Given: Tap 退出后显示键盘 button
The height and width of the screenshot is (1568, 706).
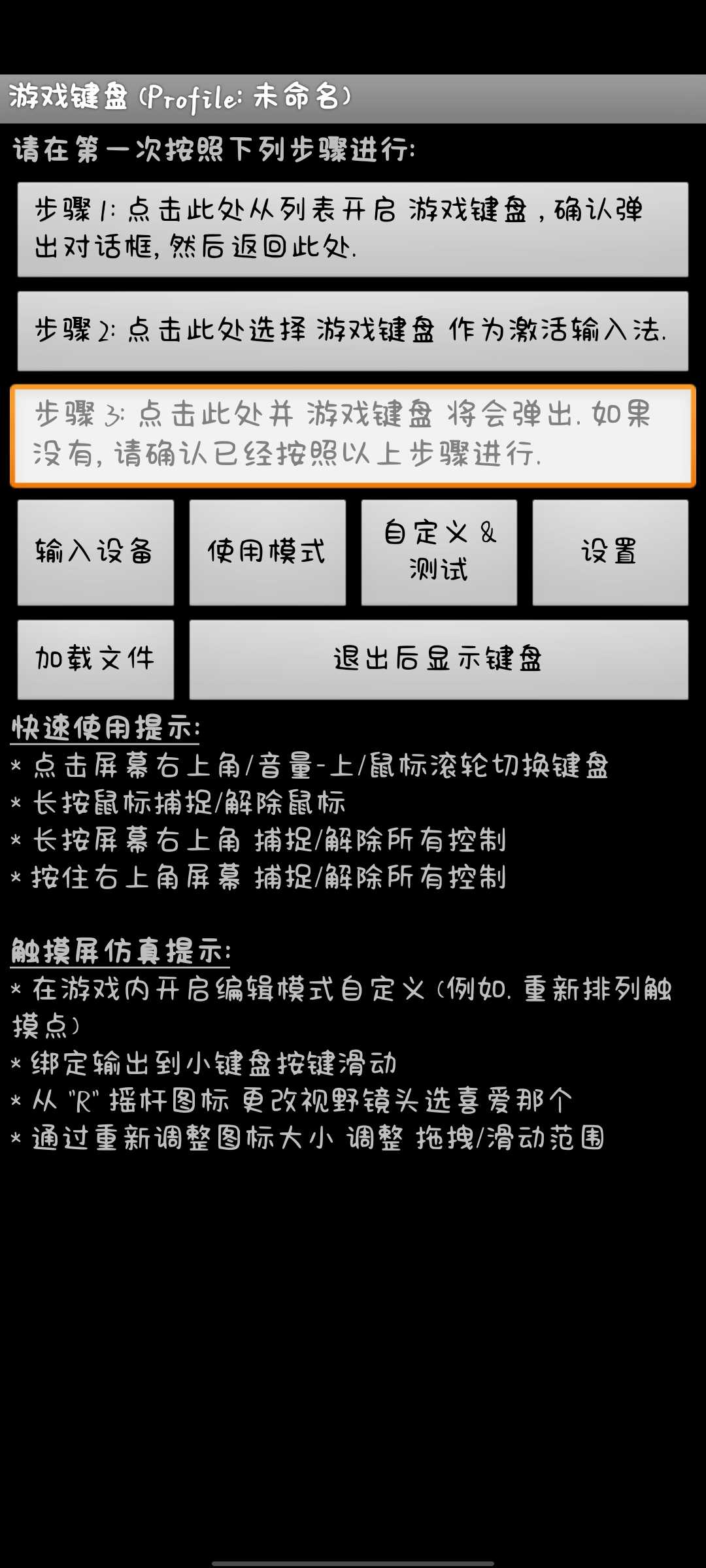Looking at the screenshot, I should pyautogui.click(x=439, y=659).
